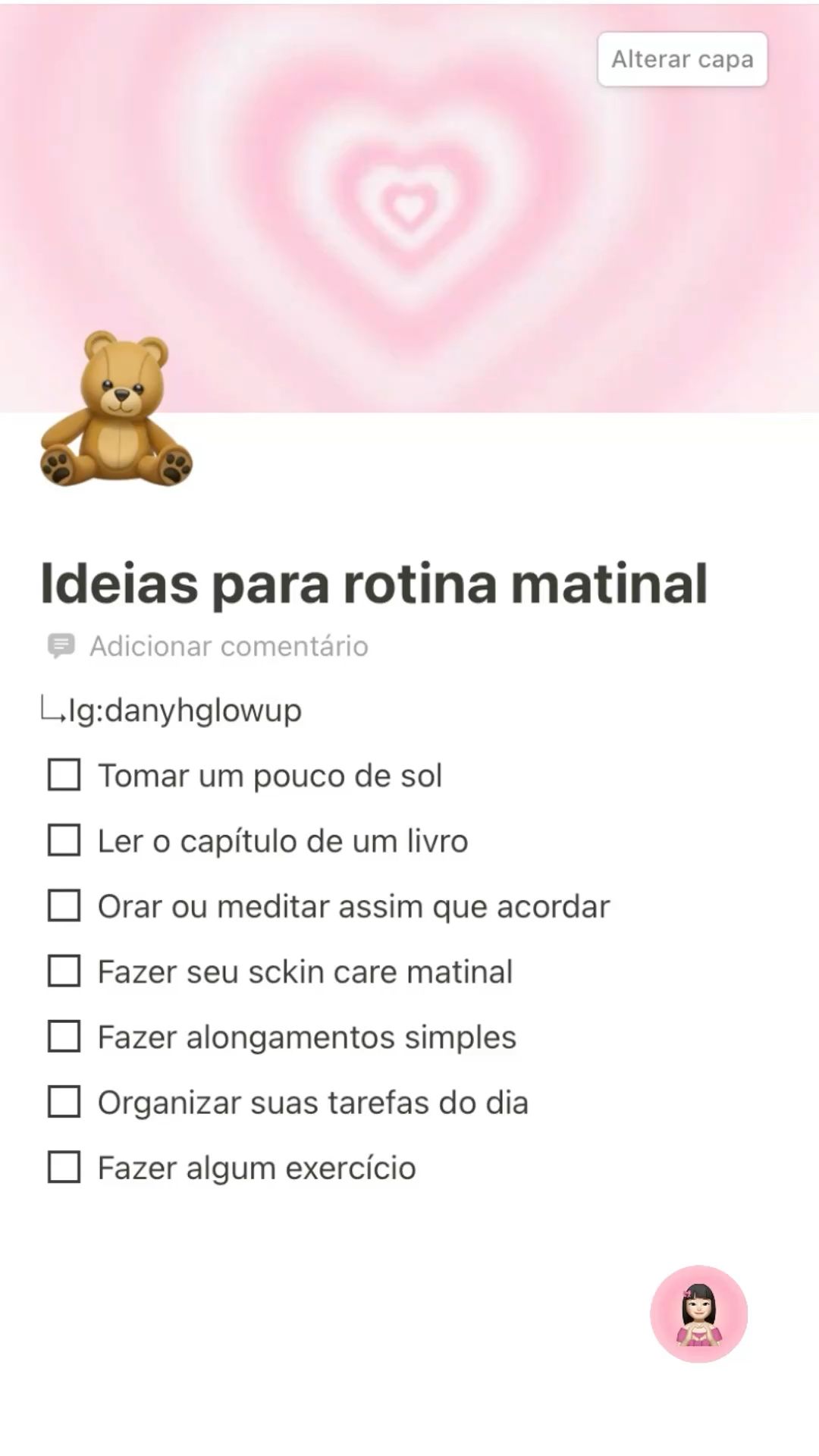Tick Ler o capítulo de um livro

tap(64, 840)
